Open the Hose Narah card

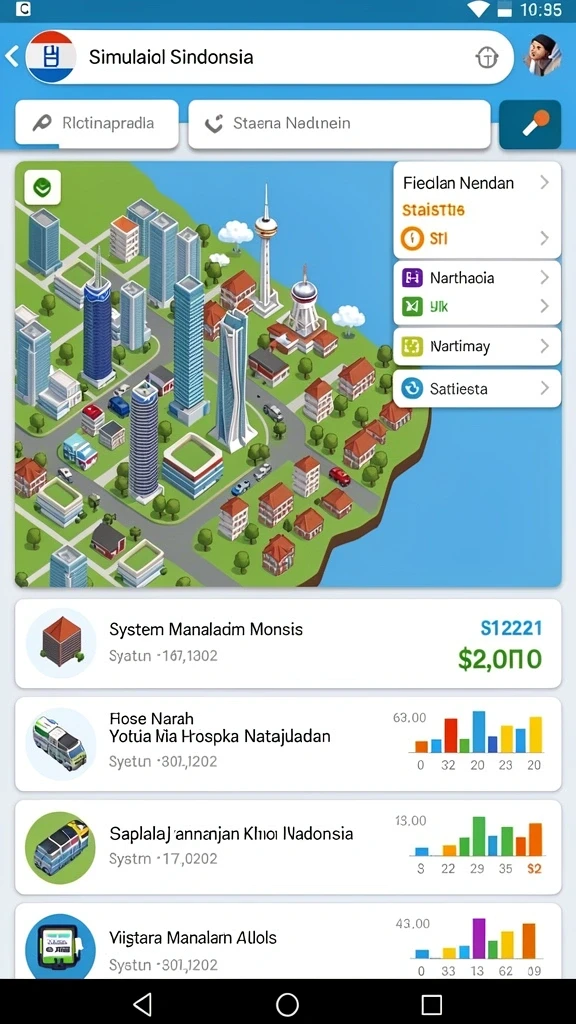(288, 744)
